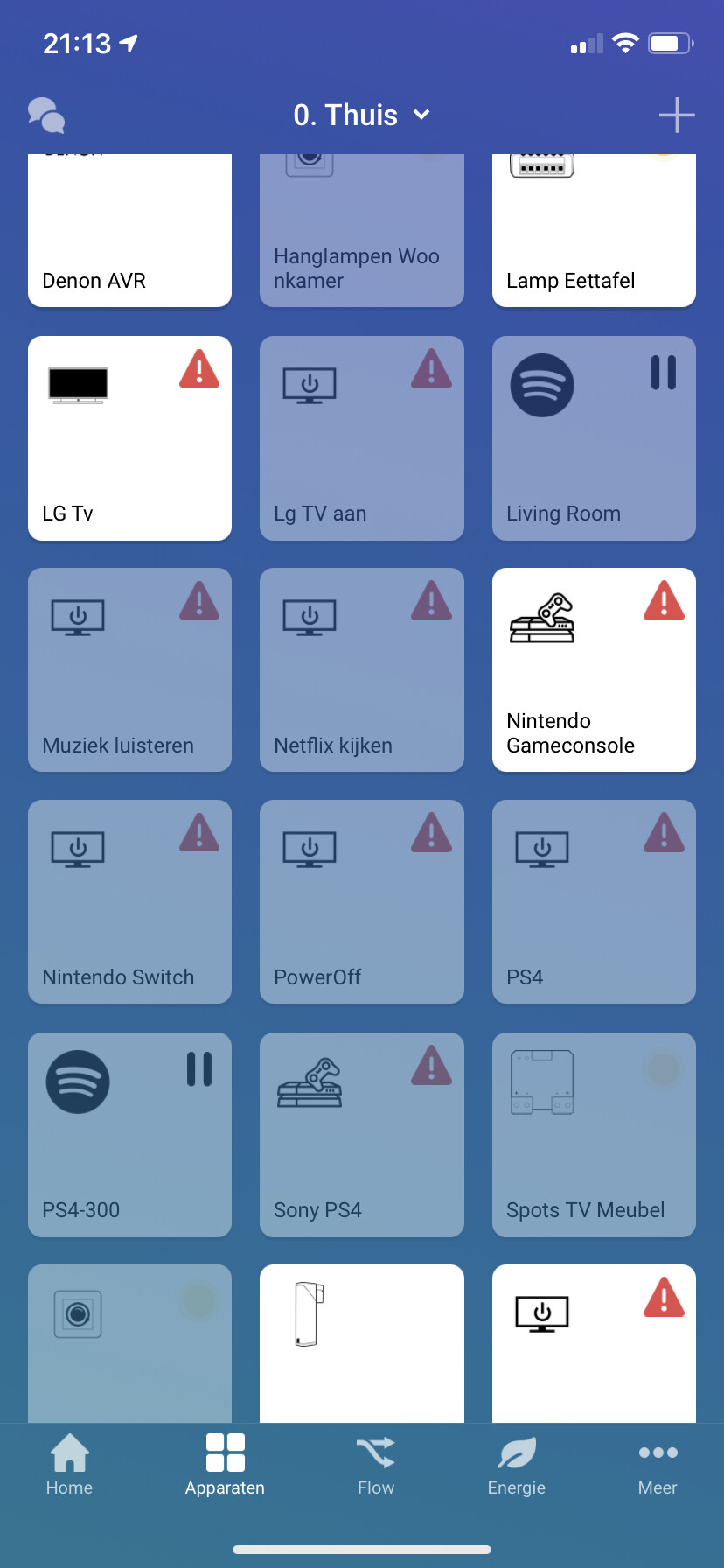Tap the PS4-300 Spotify tile
The image size is (724, 1568).
tap(129, 1135)
